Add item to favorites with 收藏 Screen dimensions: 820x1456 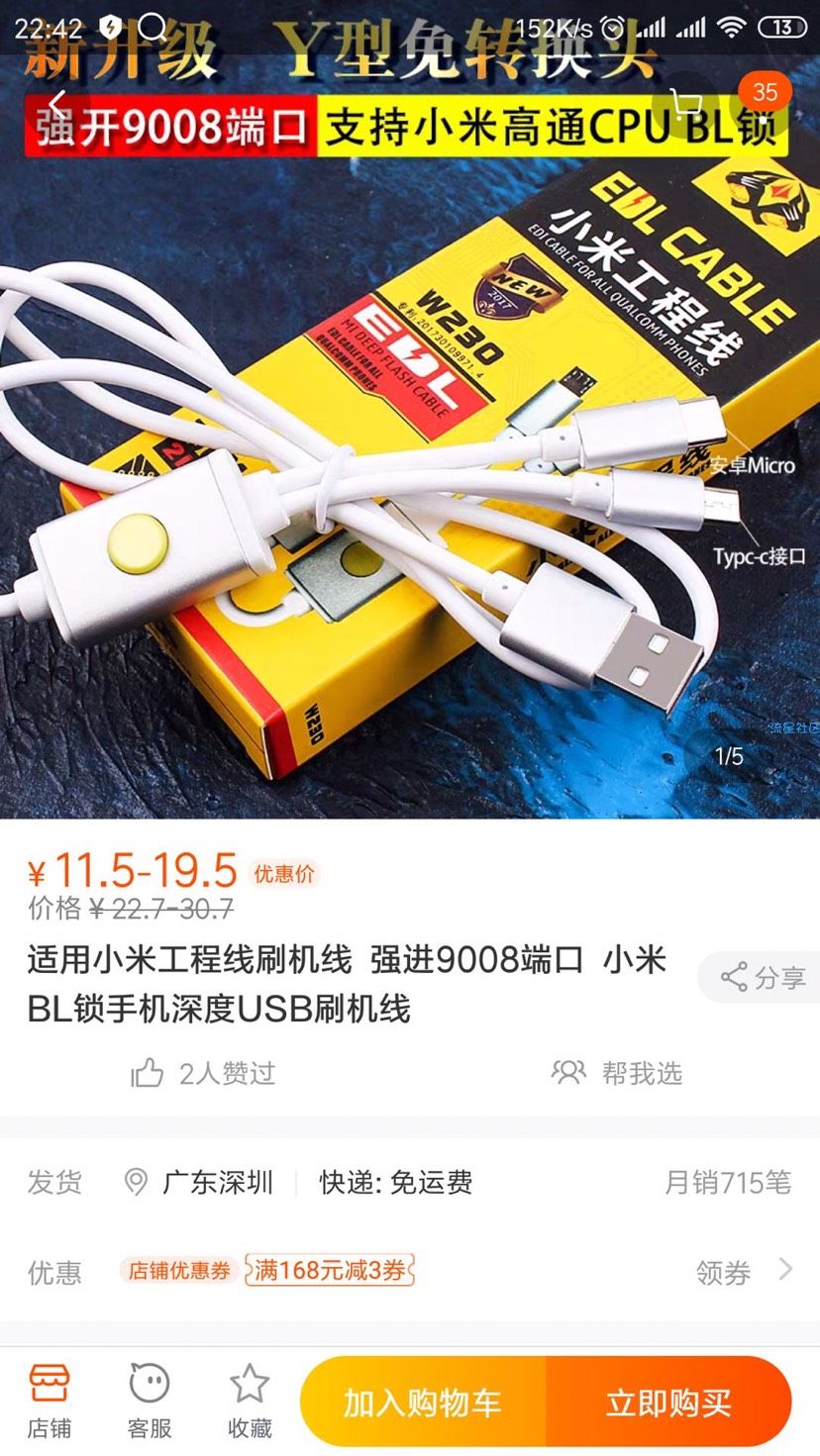point(250,1400)
